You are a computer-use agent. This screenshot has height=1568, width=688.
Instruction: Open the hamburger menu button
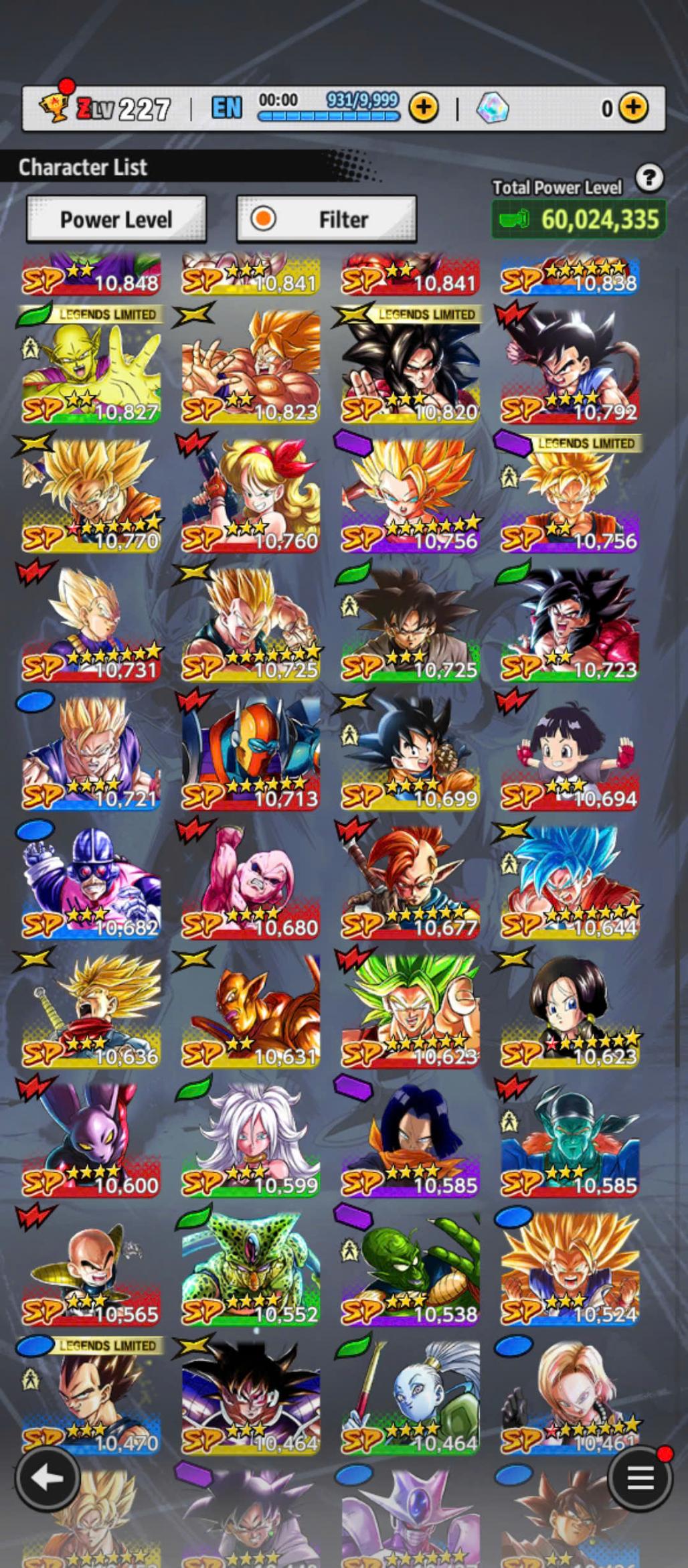tap(639, 1478)
